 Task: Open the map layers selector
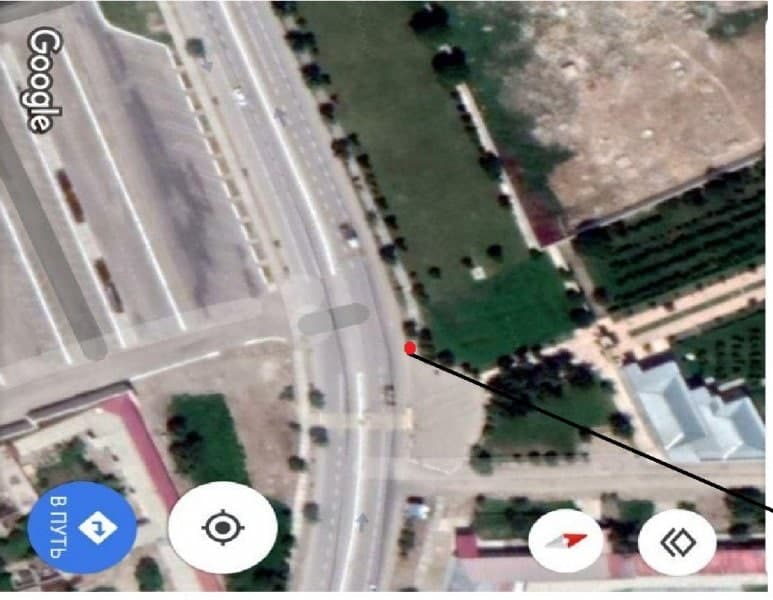(x=677, y=543)
